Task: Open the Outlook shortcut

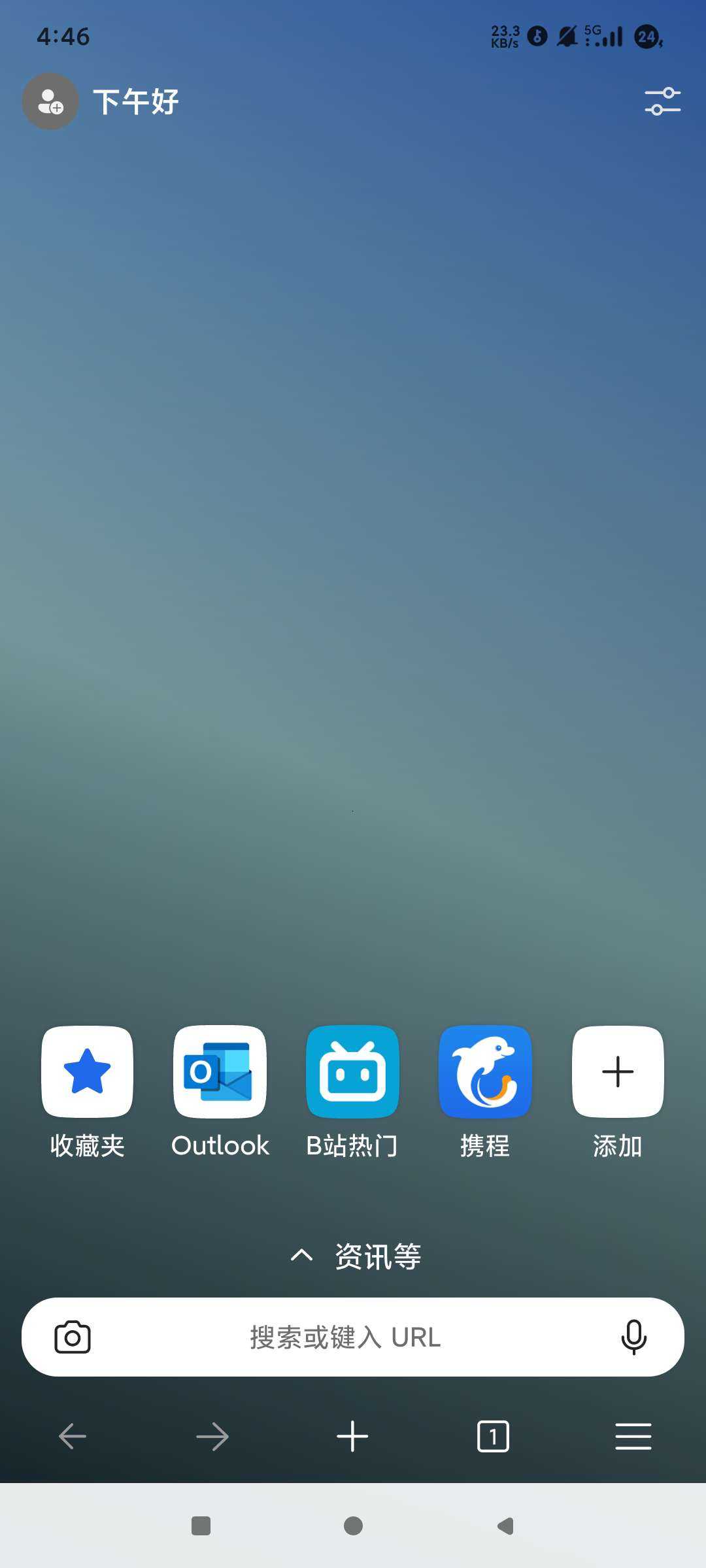Action: pyautogui.click(x=220, y=1071)
